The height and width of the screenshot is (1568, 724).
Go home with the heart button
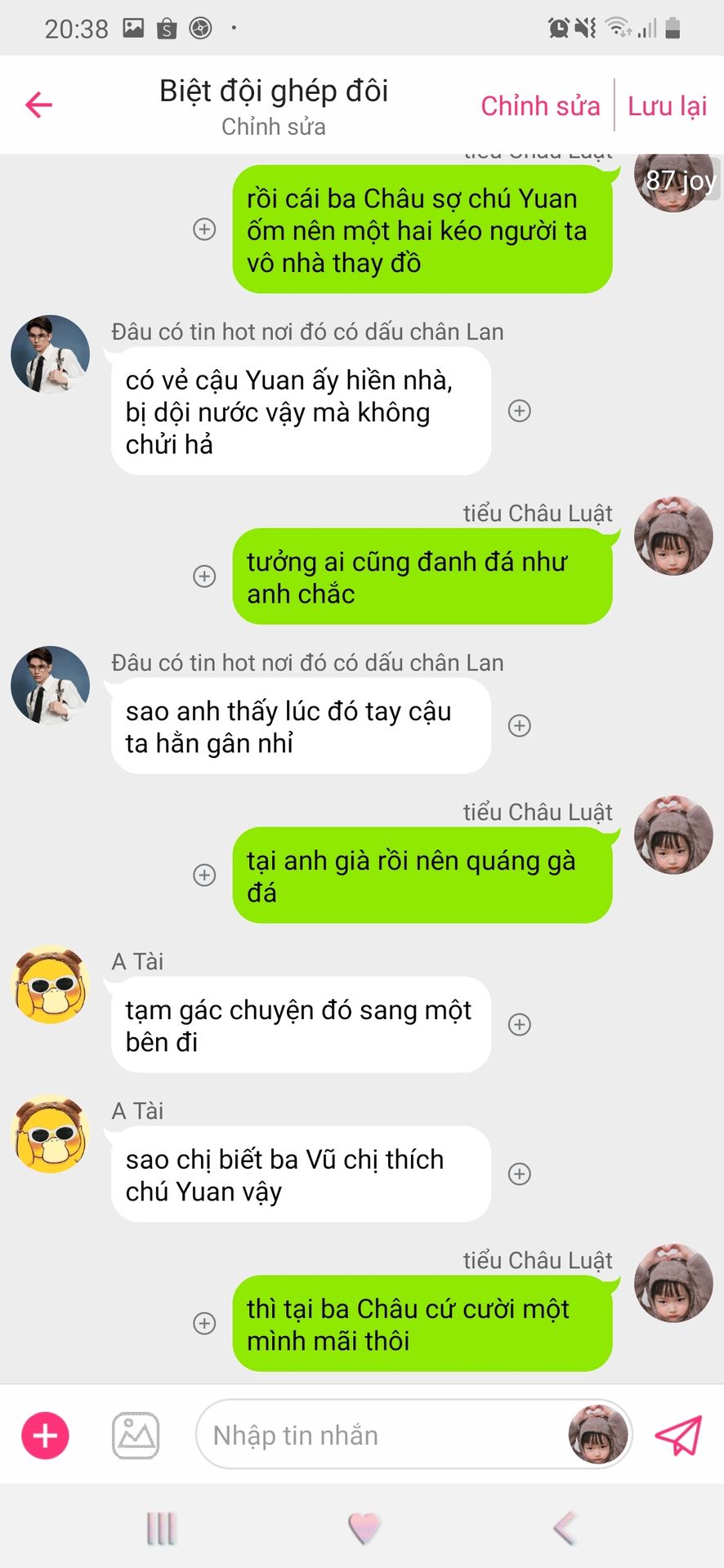364,1528
